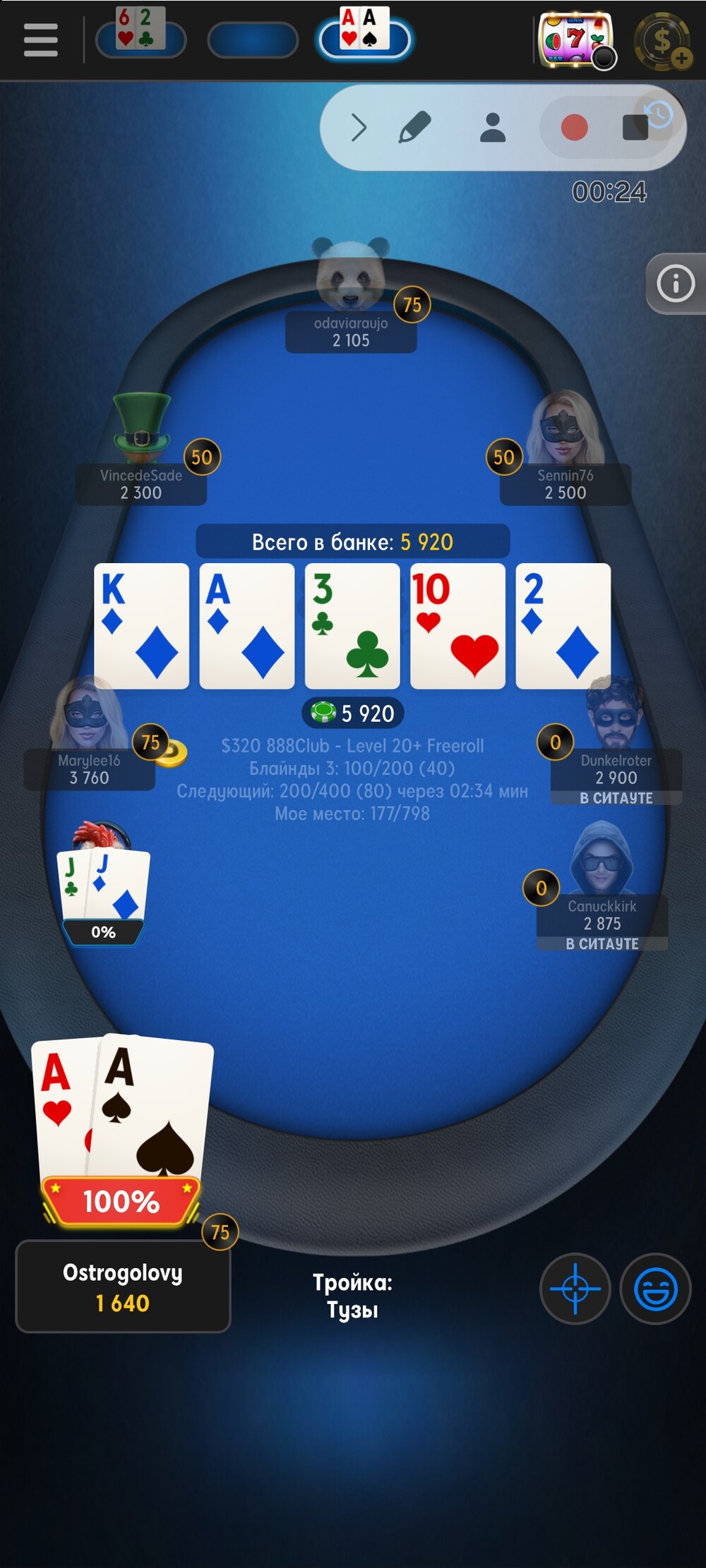Tap the red record button
Image resolution: width=706 pixels, height=1568 pixels.
574,128
